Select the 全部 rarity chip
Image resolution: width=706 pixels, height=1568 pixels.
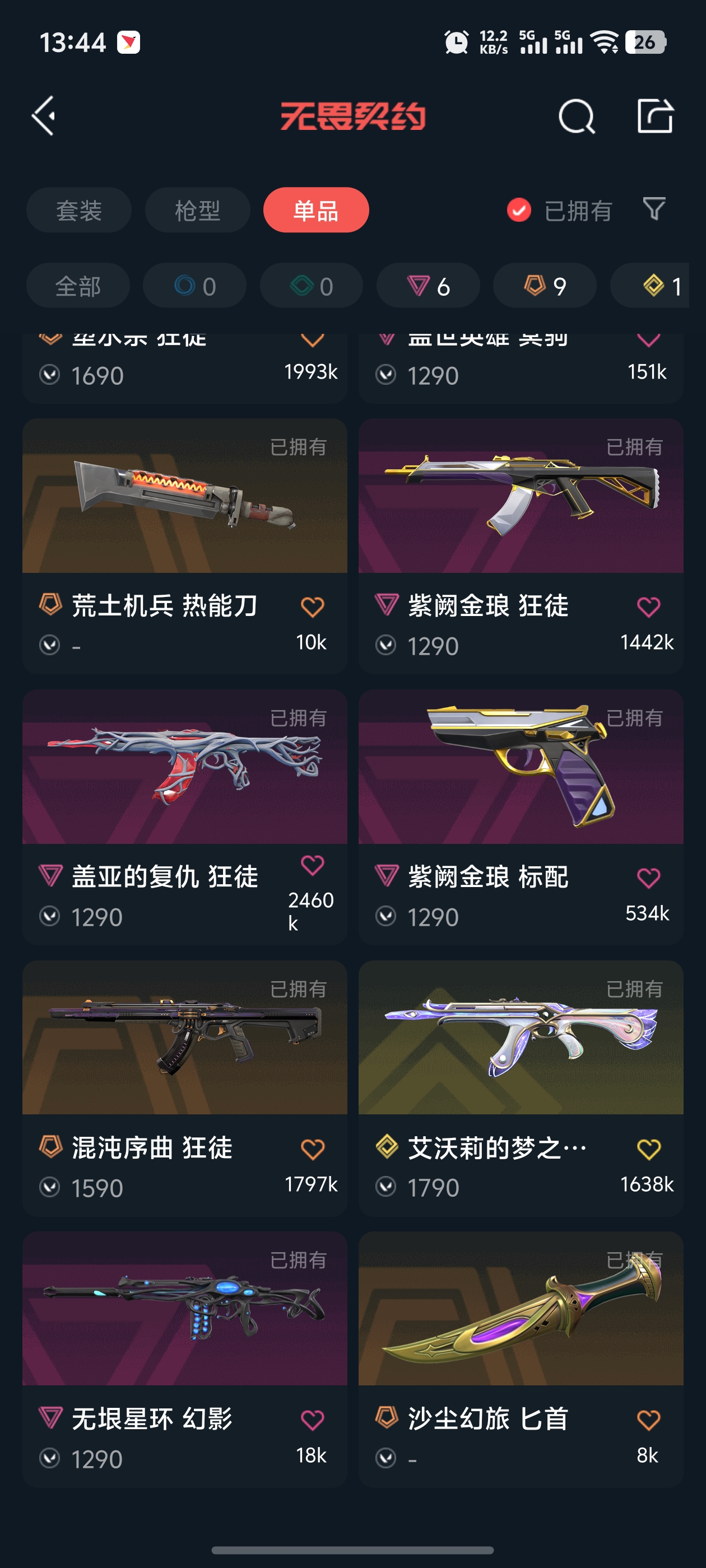click(x=78, y=286)
